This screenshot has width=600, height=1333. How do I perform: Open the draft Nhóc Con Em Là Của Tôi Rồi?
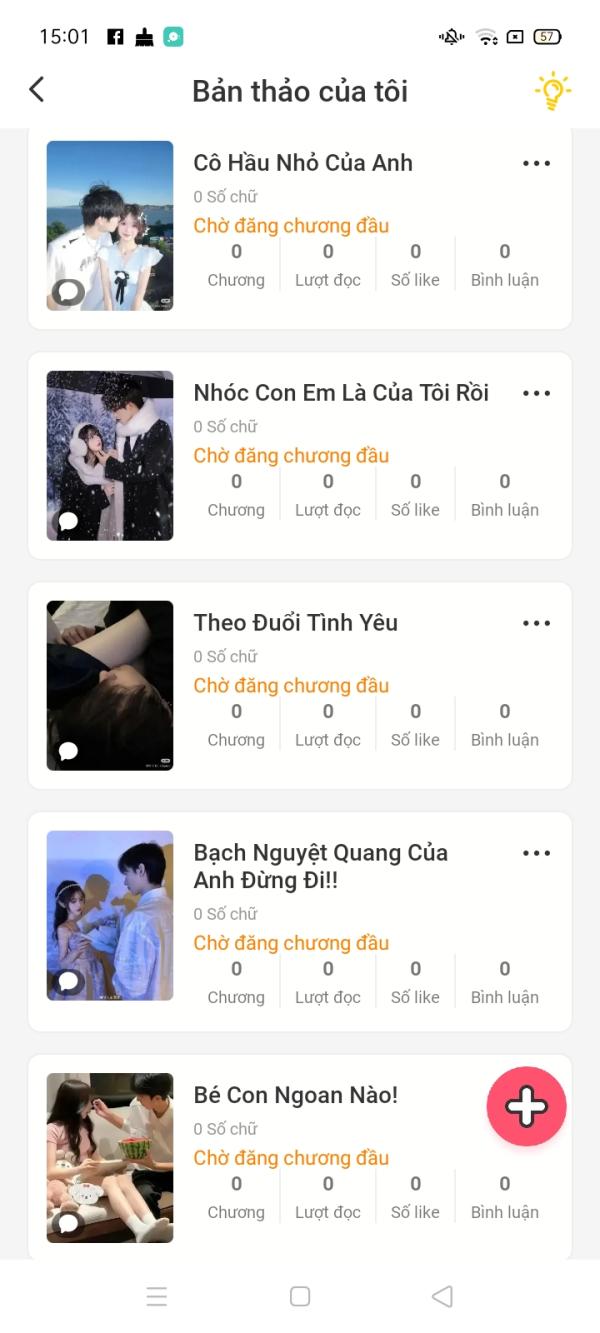340,393
